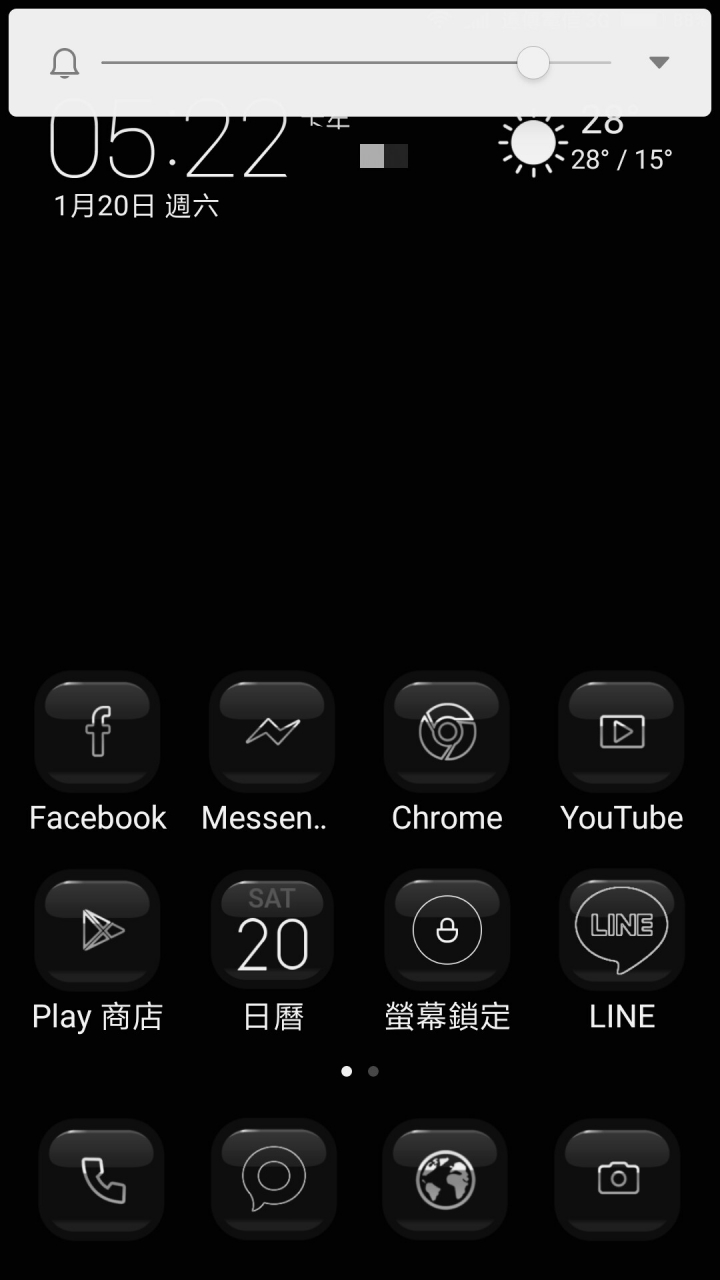This screenshot has height=1280, width=720.
Task: Launch YouTube
Action: [x=621, y=735]
